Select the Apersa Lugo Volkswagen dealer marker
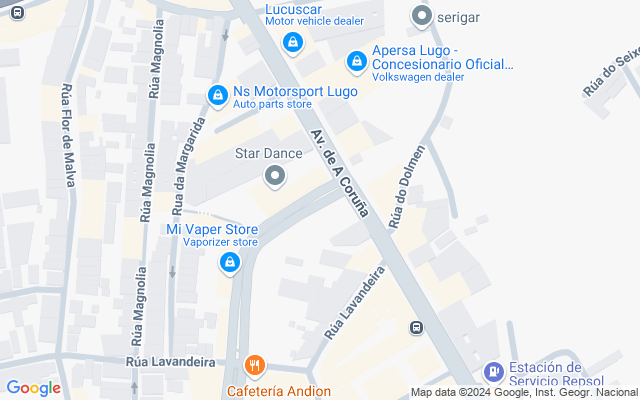The width and height of the screenshot is (640, 400). point(355,62)
